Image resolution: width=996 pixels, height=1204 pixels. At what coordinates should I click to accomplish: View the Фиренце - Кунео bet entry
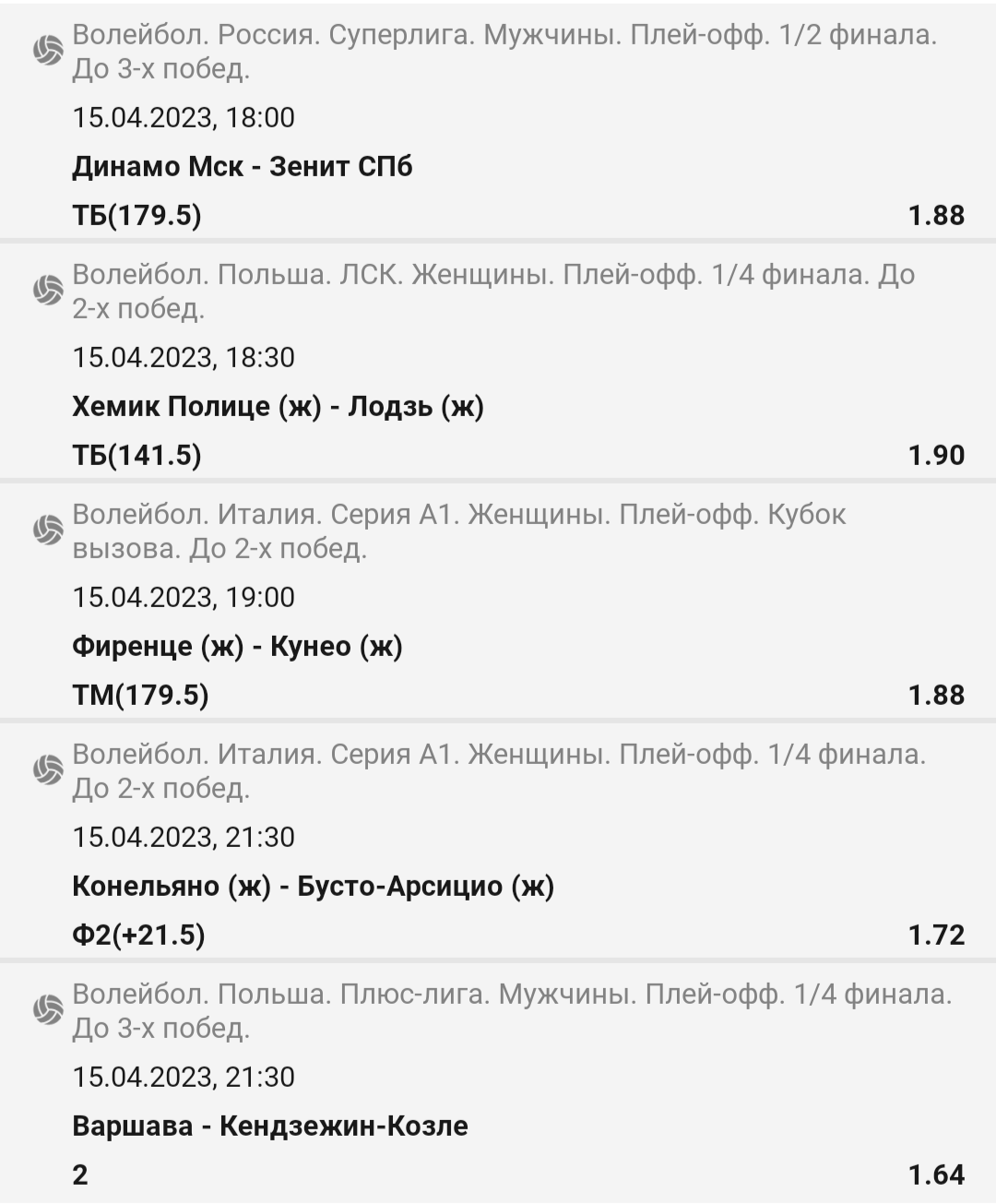tap(237, 647)
